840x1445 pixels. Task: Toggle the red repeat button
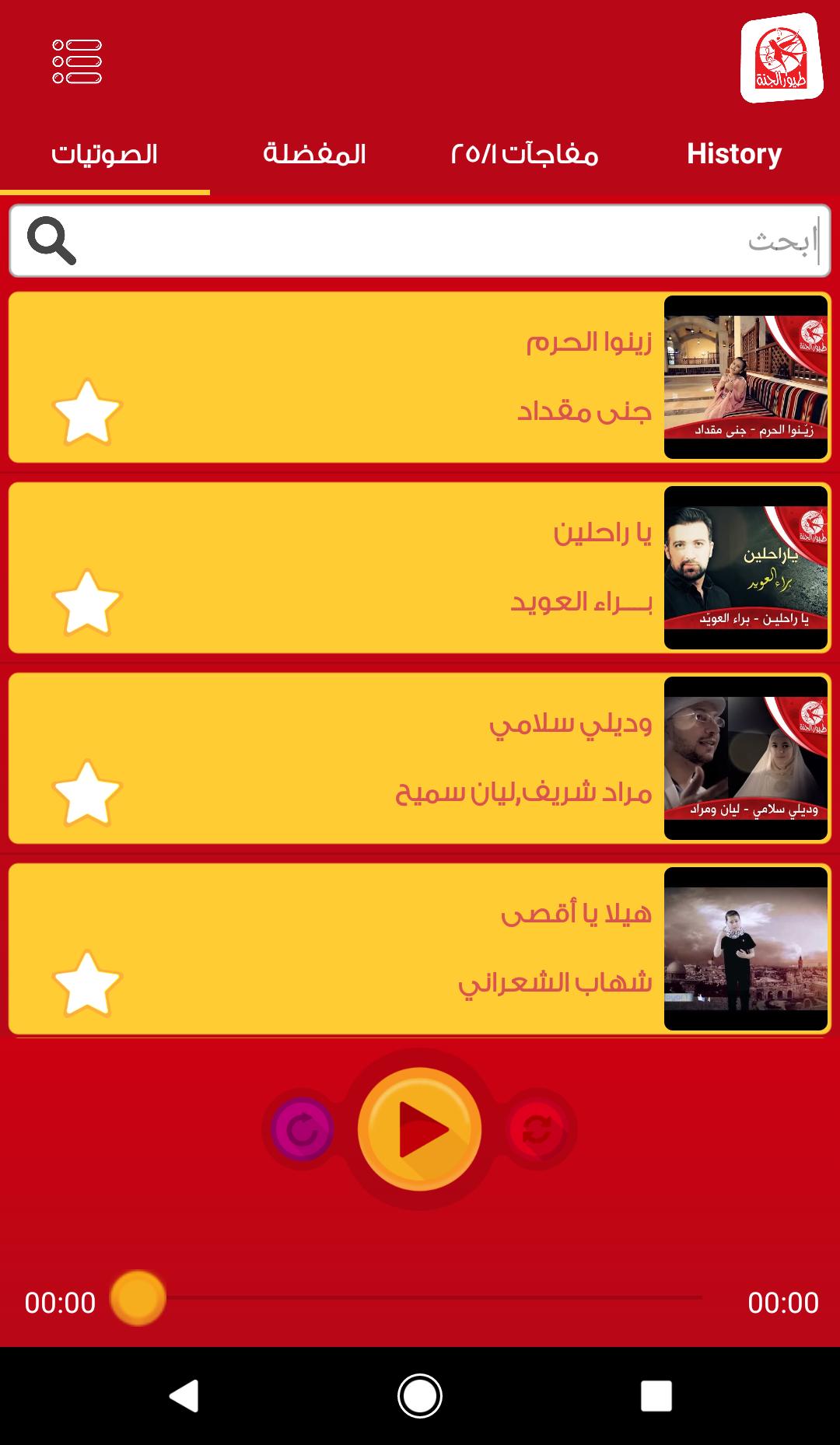pos(537,1129)
